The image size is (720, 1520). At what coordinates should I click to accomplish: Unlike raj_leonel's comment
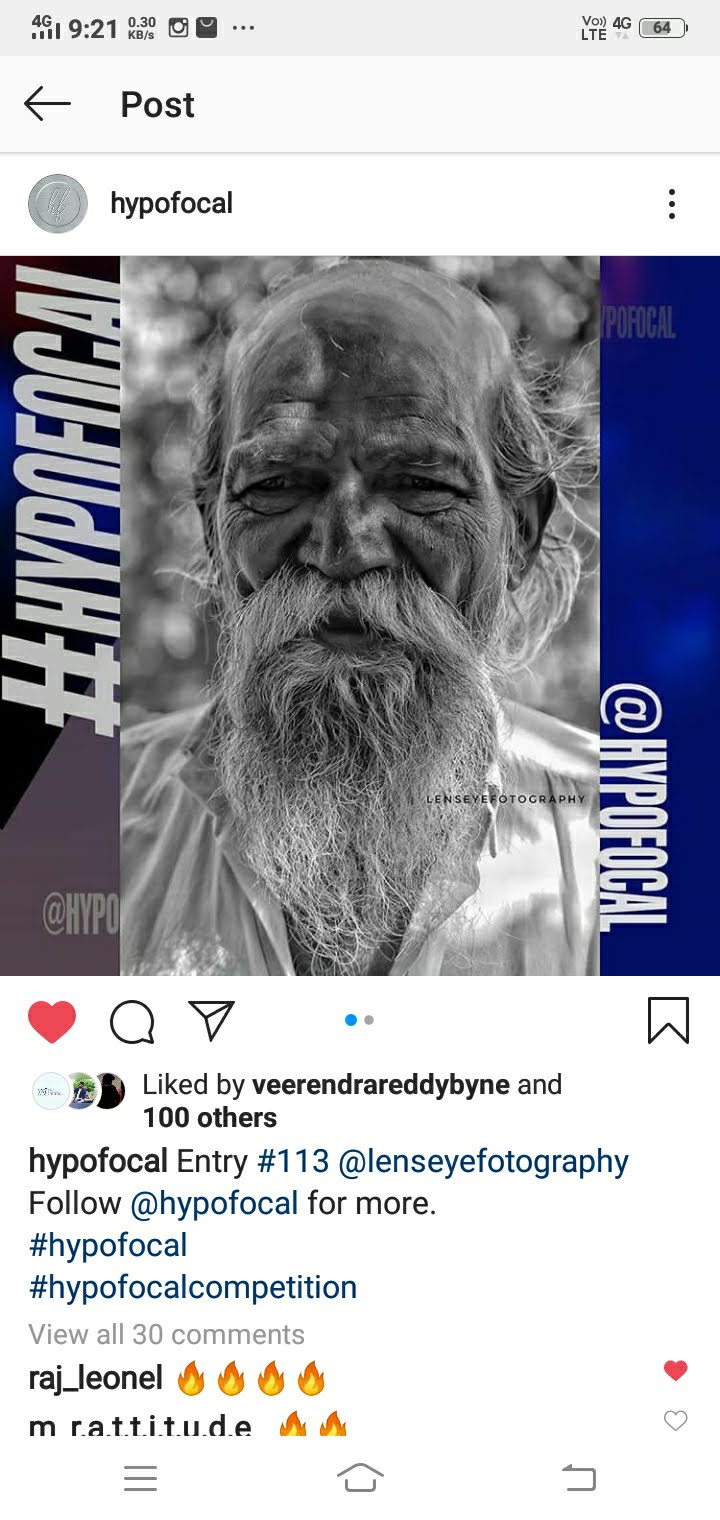tap(676, 1371)
